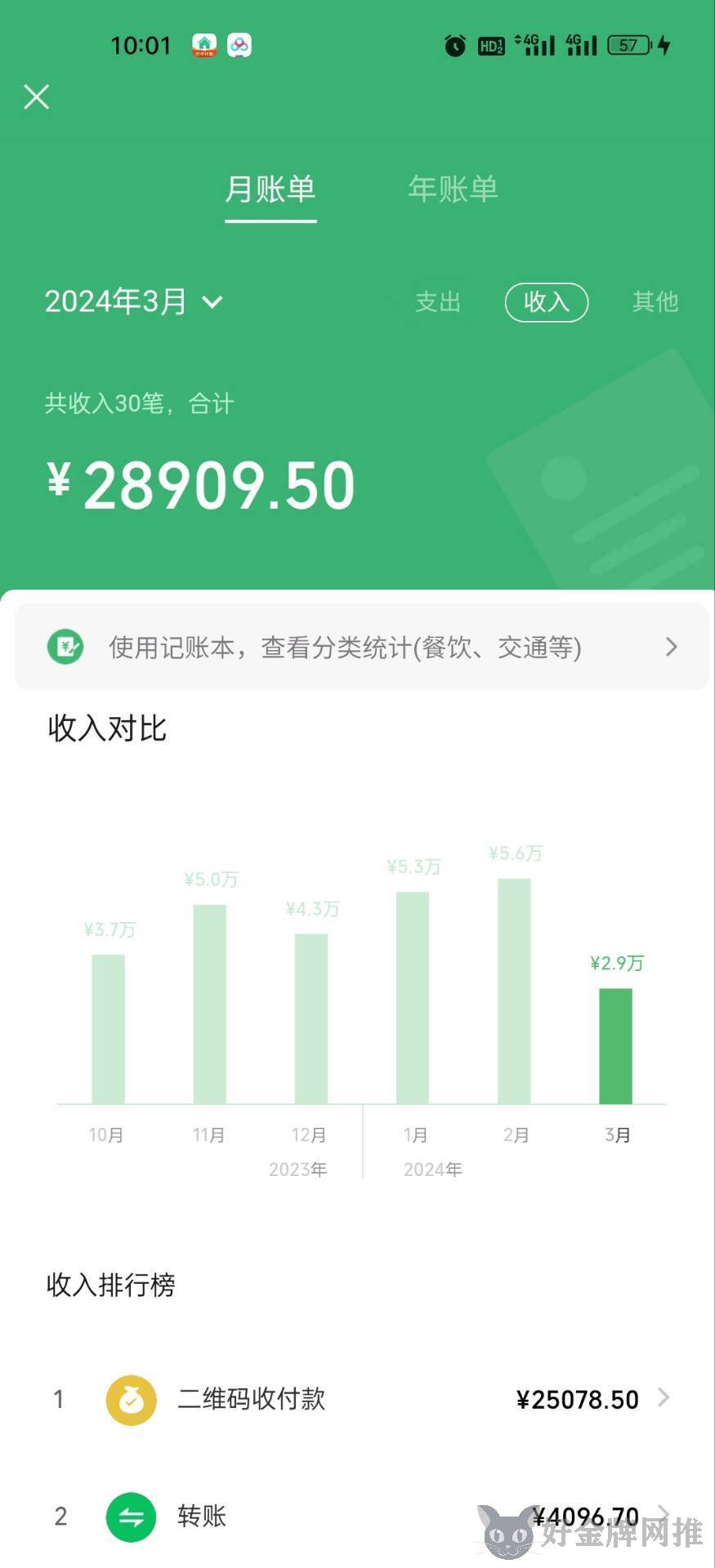
Task: Switch to 支出 view
Action: [x=438, y=302]
